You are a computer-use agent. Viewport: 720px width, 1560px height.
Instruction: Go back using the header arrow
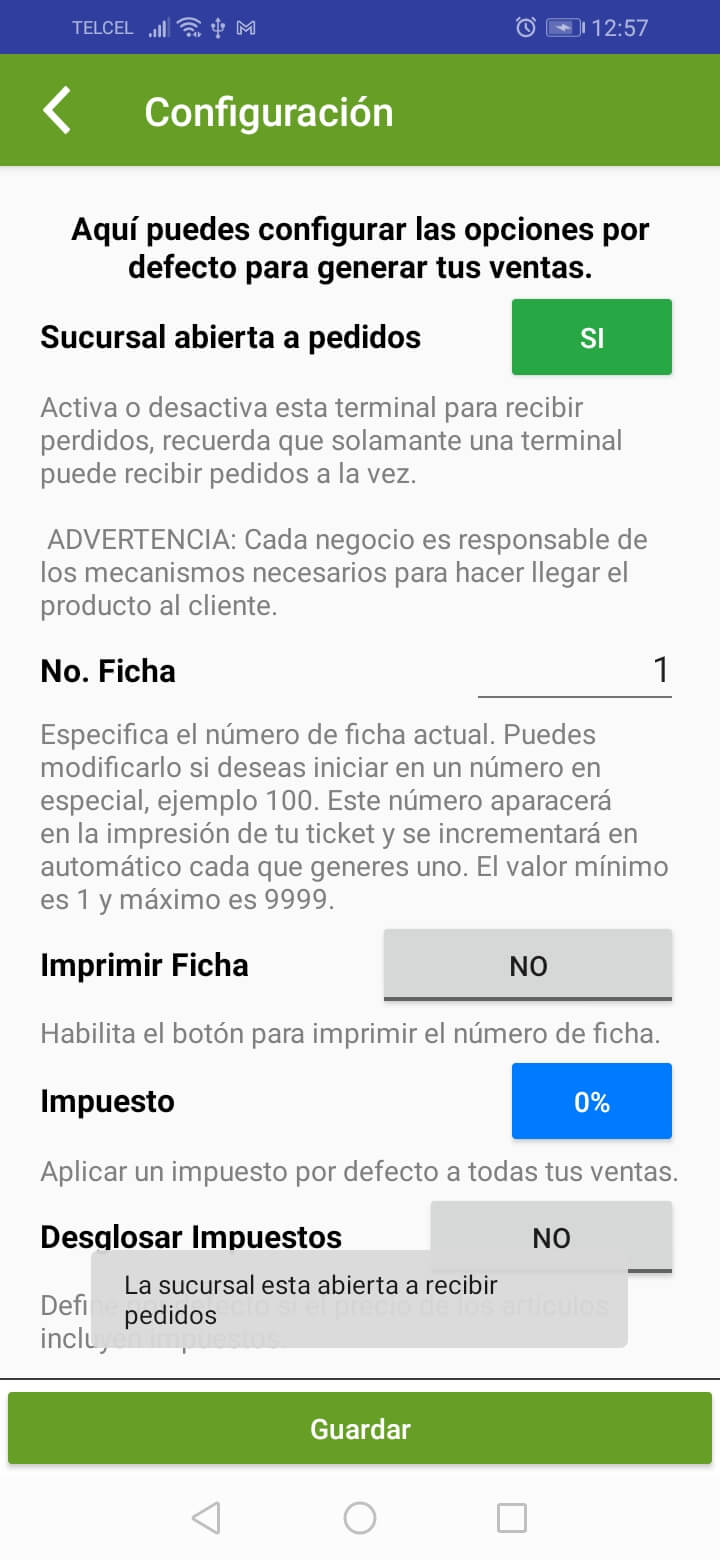[x=58, y=111]
